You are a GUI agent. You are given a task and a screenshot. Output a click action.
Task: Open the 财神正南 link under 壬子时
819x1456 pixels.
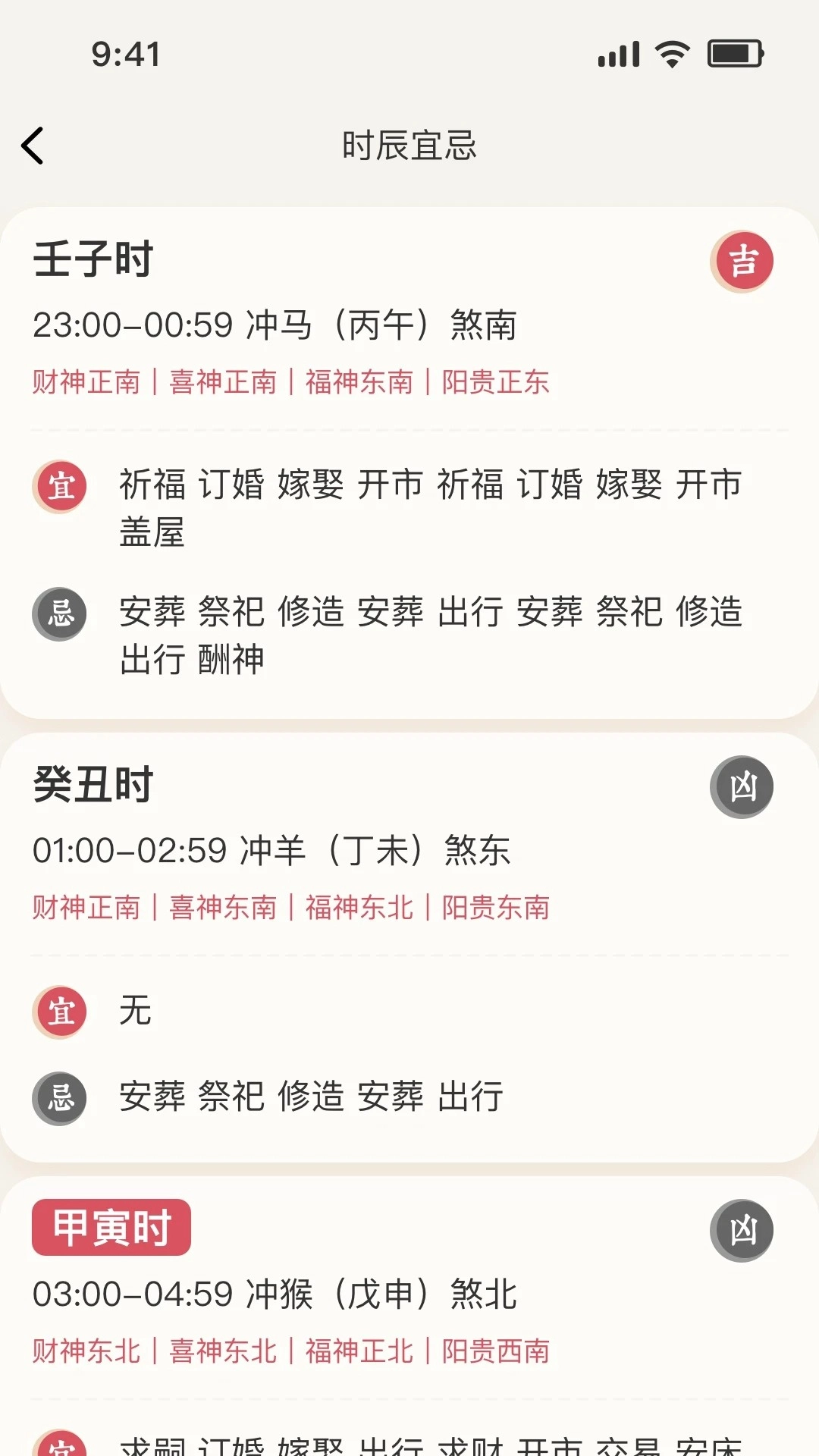(86, 383)
